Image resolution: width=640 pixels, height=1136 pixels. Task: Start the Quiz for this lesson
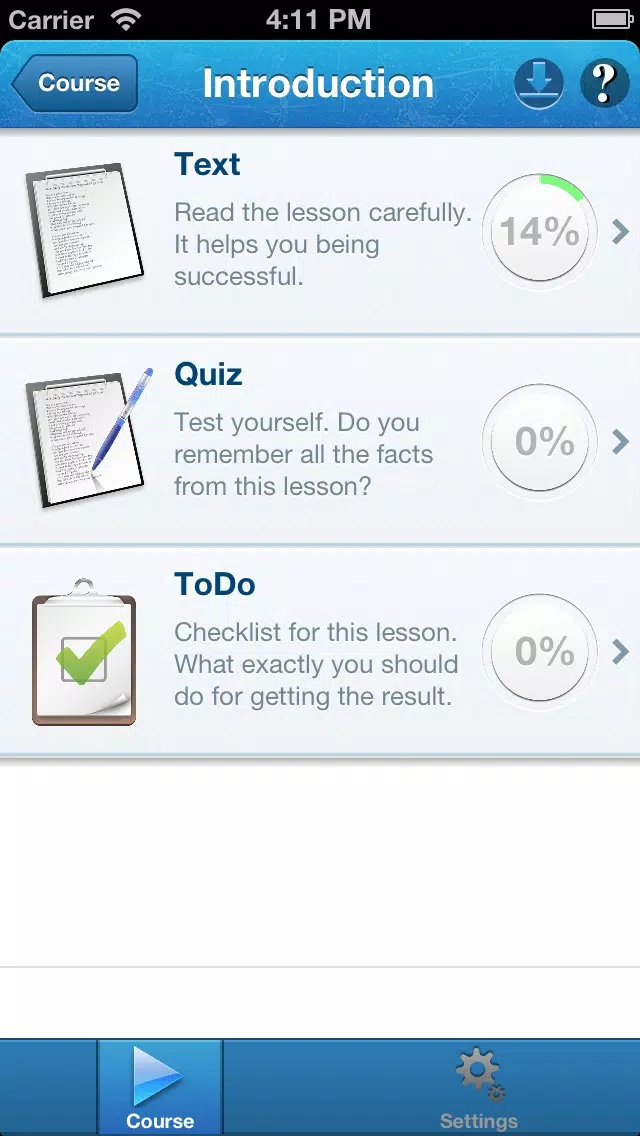320,442
